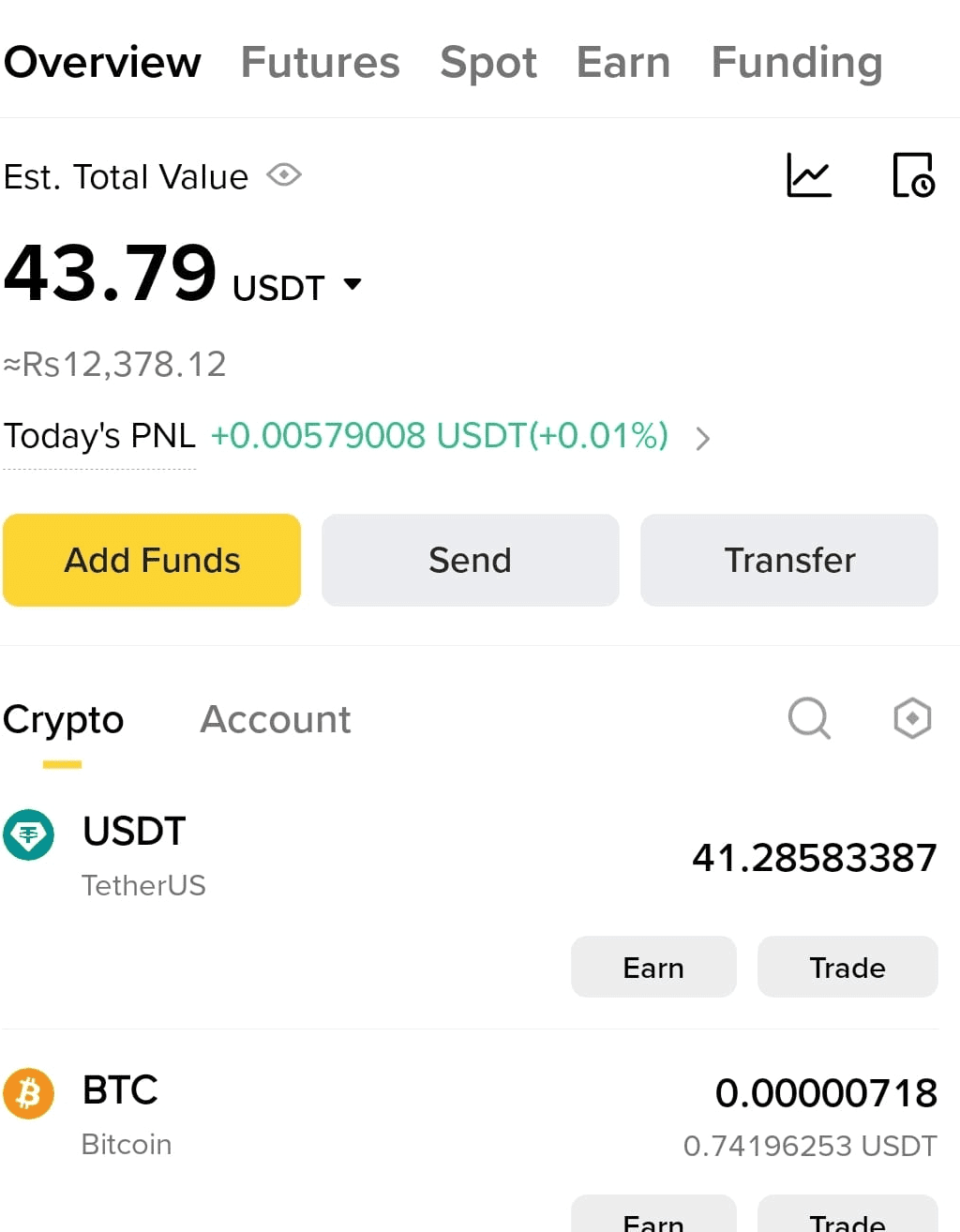The width and height of the screenshot is (960, 1232).
Task: Open the transaction history icon
Action: click(x=912, y=175)
